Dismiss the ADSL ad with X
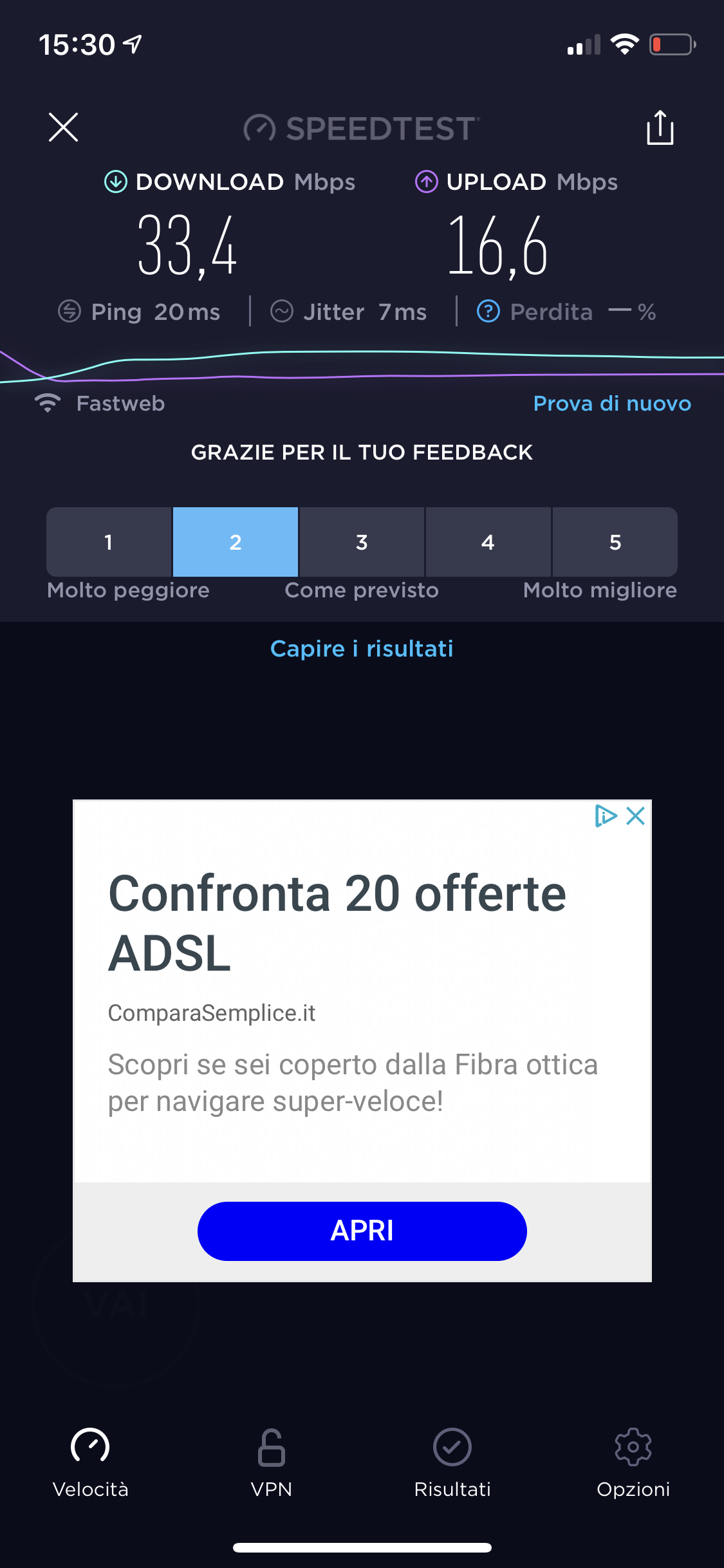Image resolution: width=724 pixels, height=1568 pixels. 636,816
